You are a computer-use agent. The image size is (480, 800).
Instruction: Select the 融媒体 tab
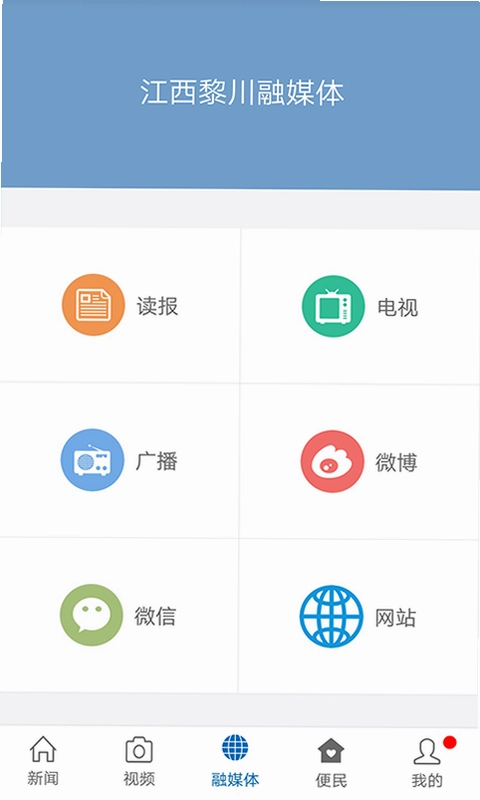tap(235, 761)
